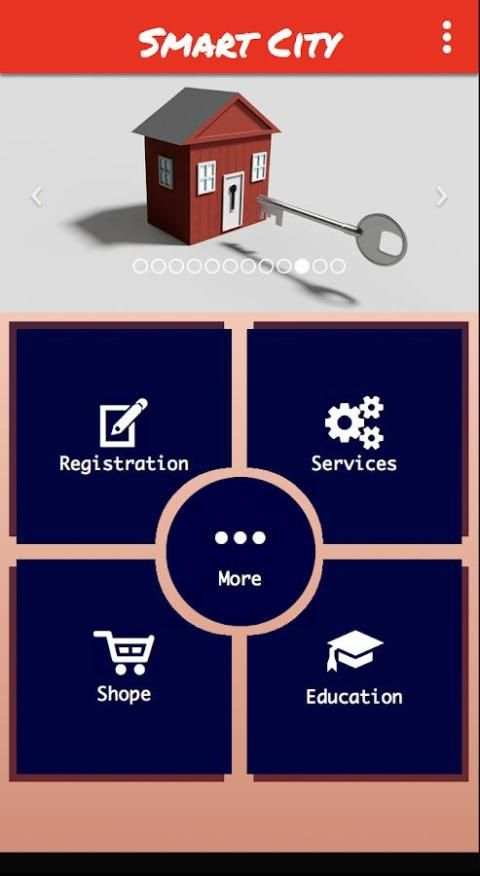Jump to the first carousel dot
Viewport: 480px width, 876px height.
tap(140, 266)
